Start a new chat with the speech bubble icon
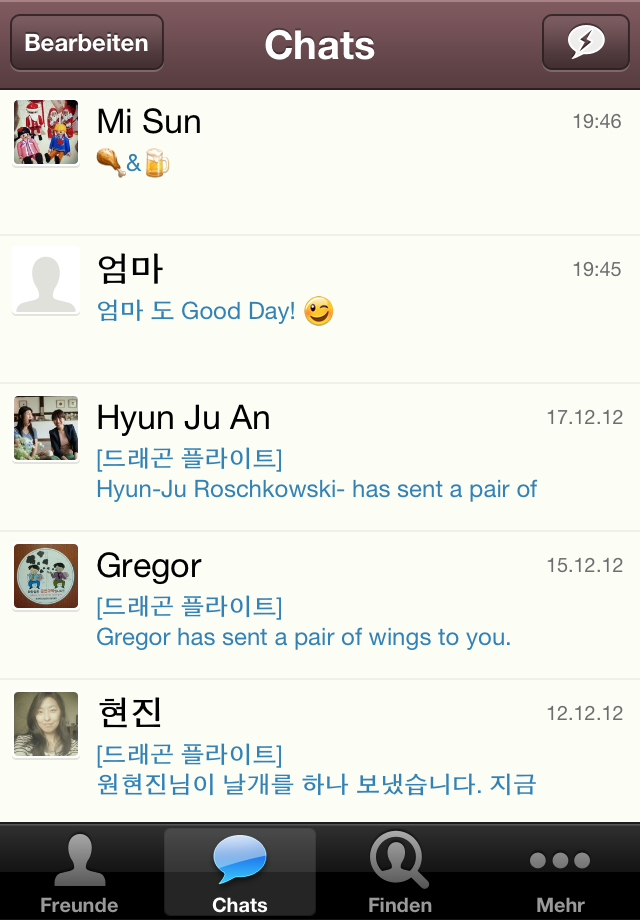This screenshot has width=640, height=920. pos(585,43)
